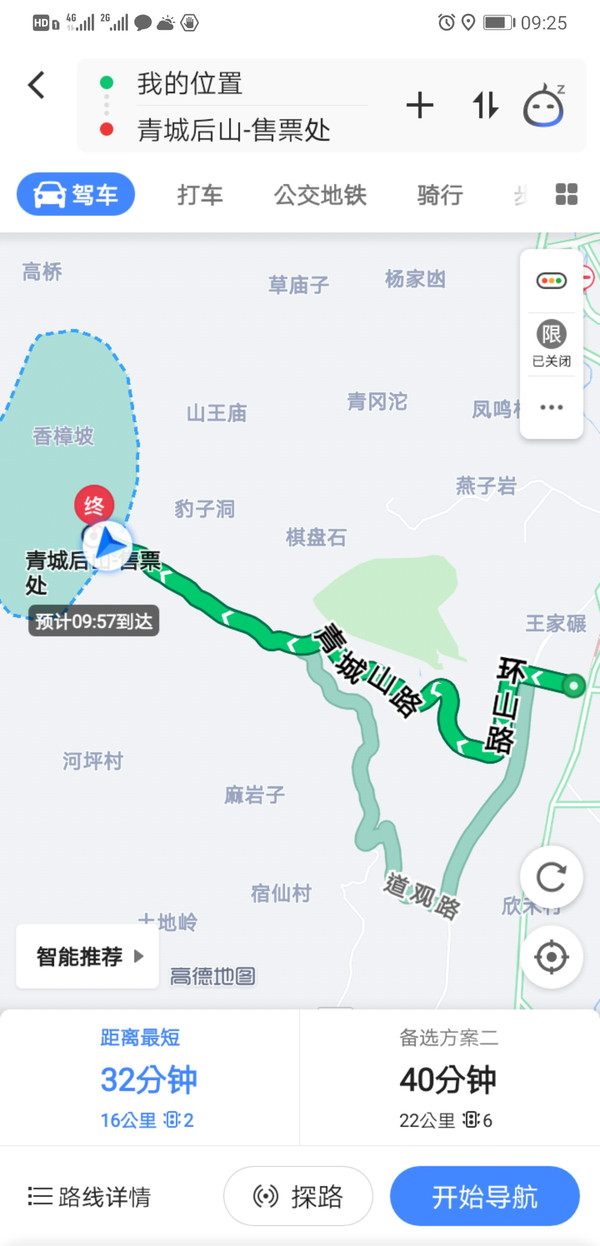Viewport: 600px width, 1246px height.
Task: Expand the 智能推荐 route preferences
Action: (x=88, y=957)
